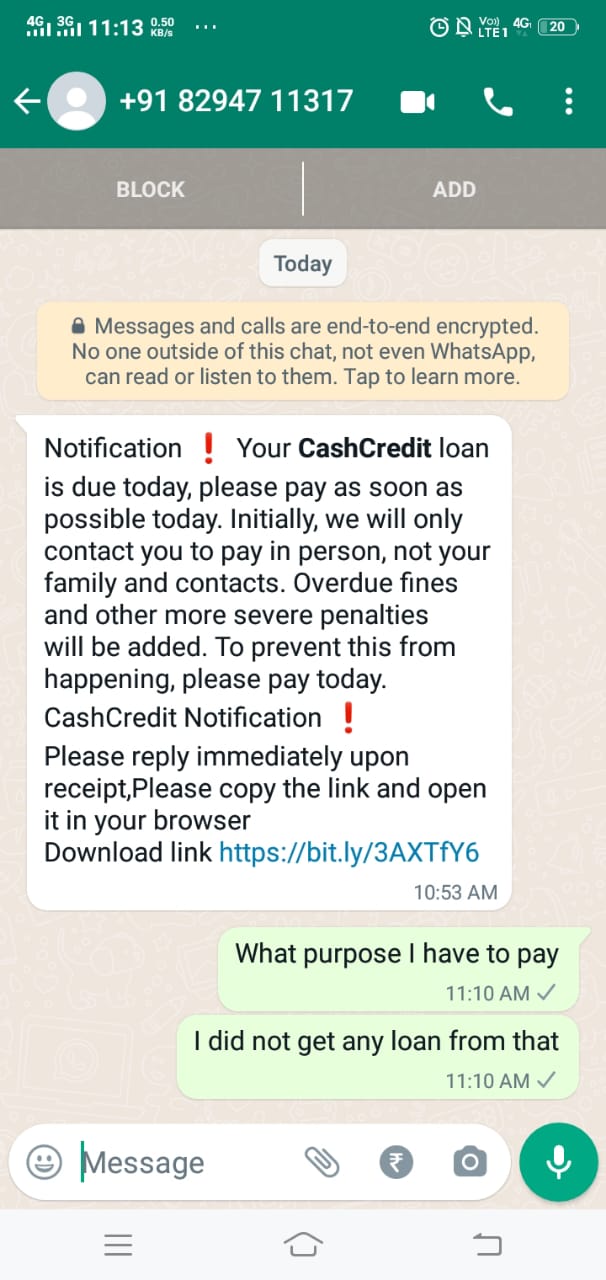Open the overflow menu
606x1280 pixels.
pyautogui.click(x=568, y=101)
